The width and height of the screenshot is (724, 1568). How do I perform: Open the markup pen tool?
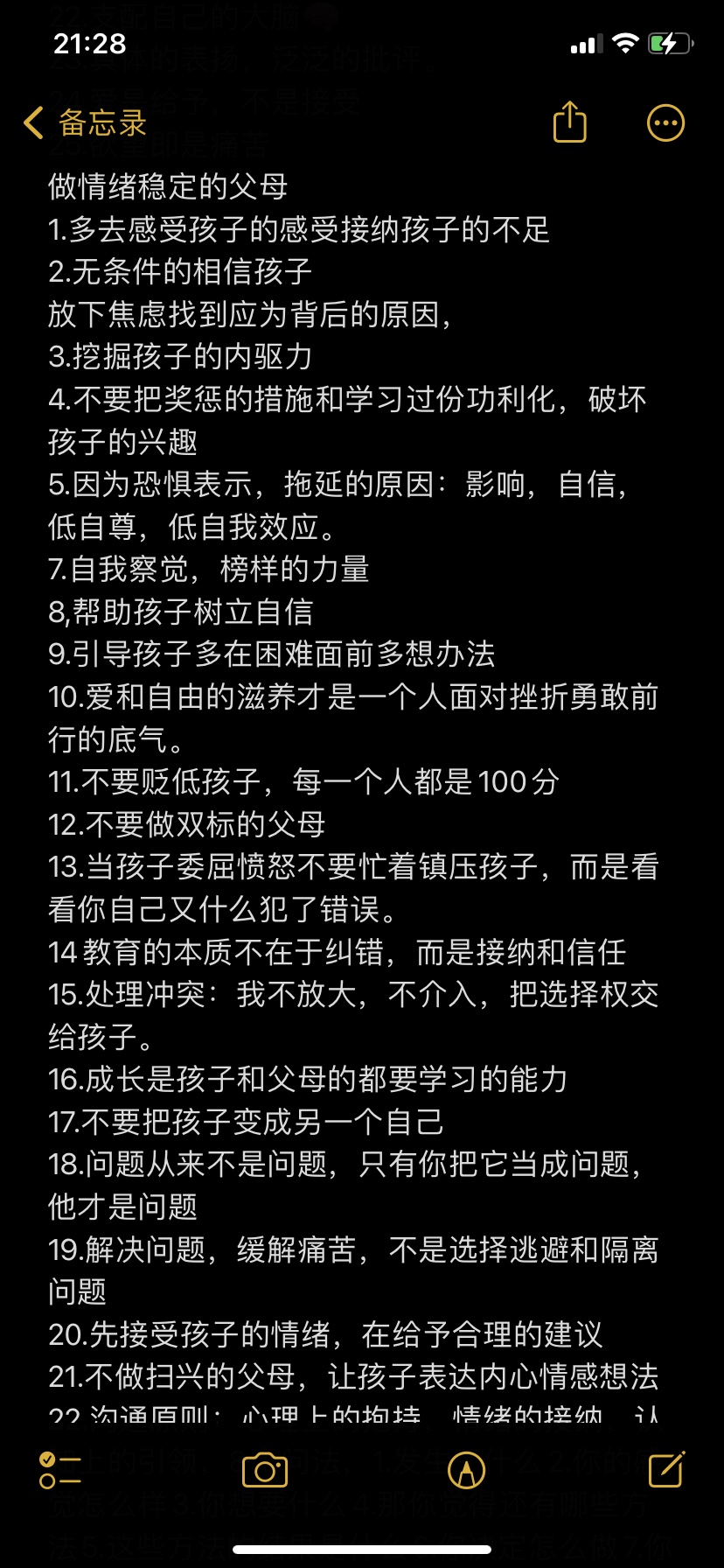tap(466, 1470)
